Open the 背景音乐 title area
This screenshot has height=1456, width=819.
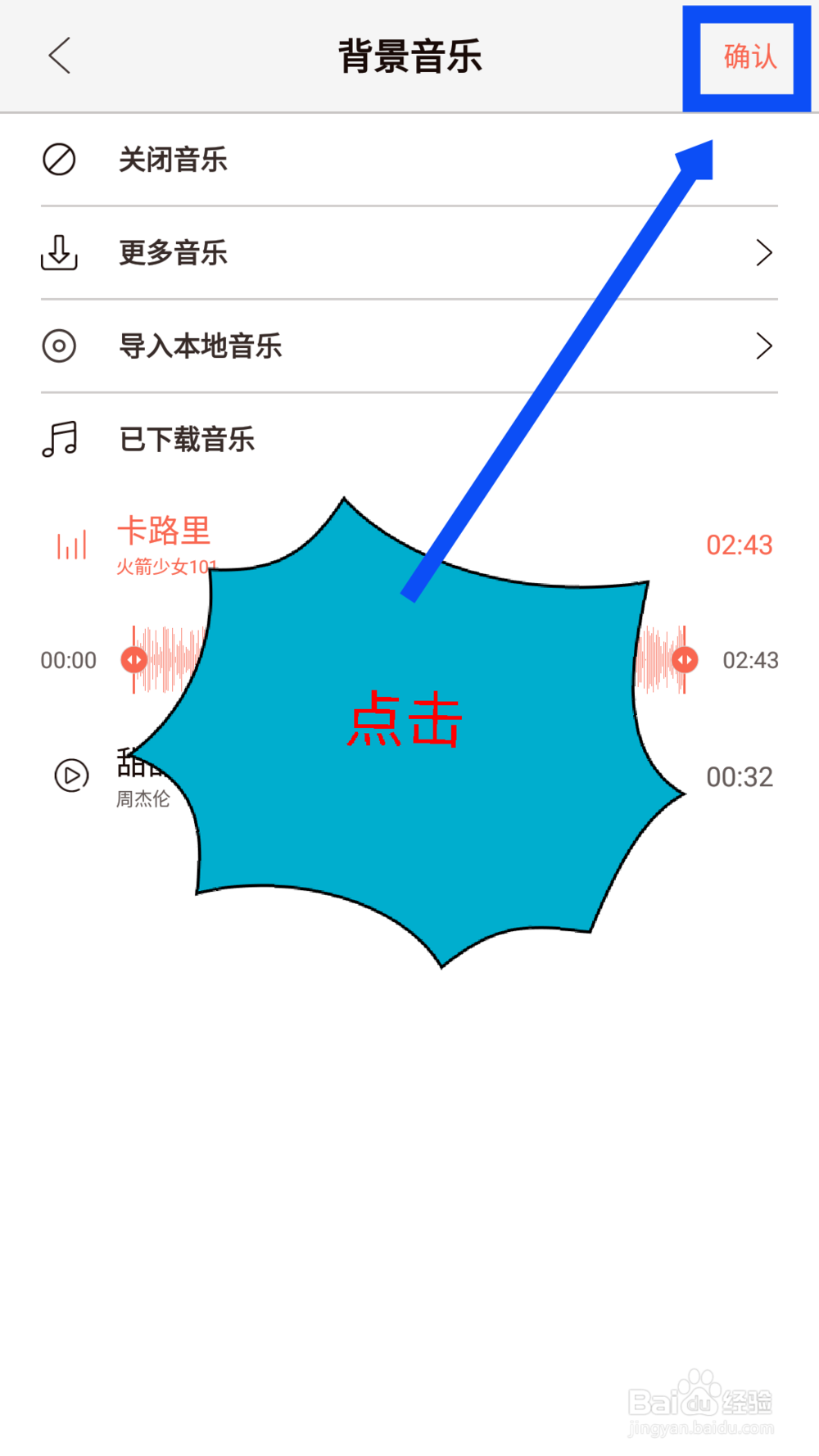click(409, 56)
